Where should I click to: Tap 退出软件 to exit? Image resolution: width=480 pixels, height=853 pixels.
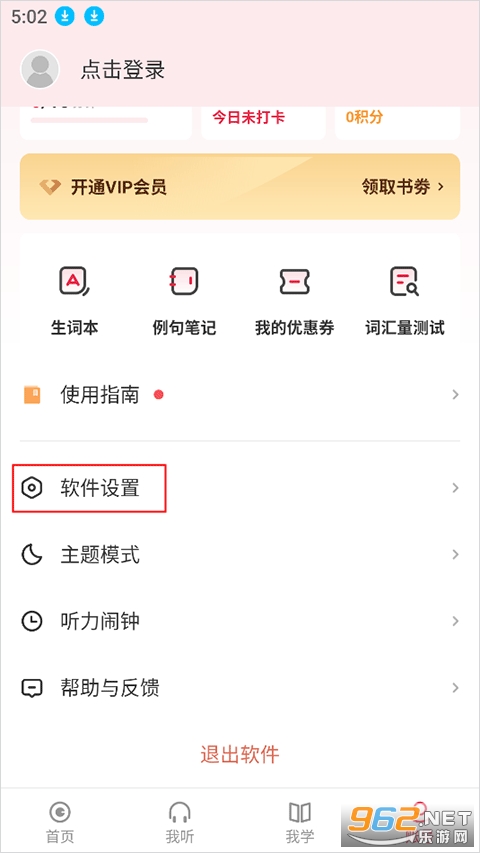(x=239, y=755)
